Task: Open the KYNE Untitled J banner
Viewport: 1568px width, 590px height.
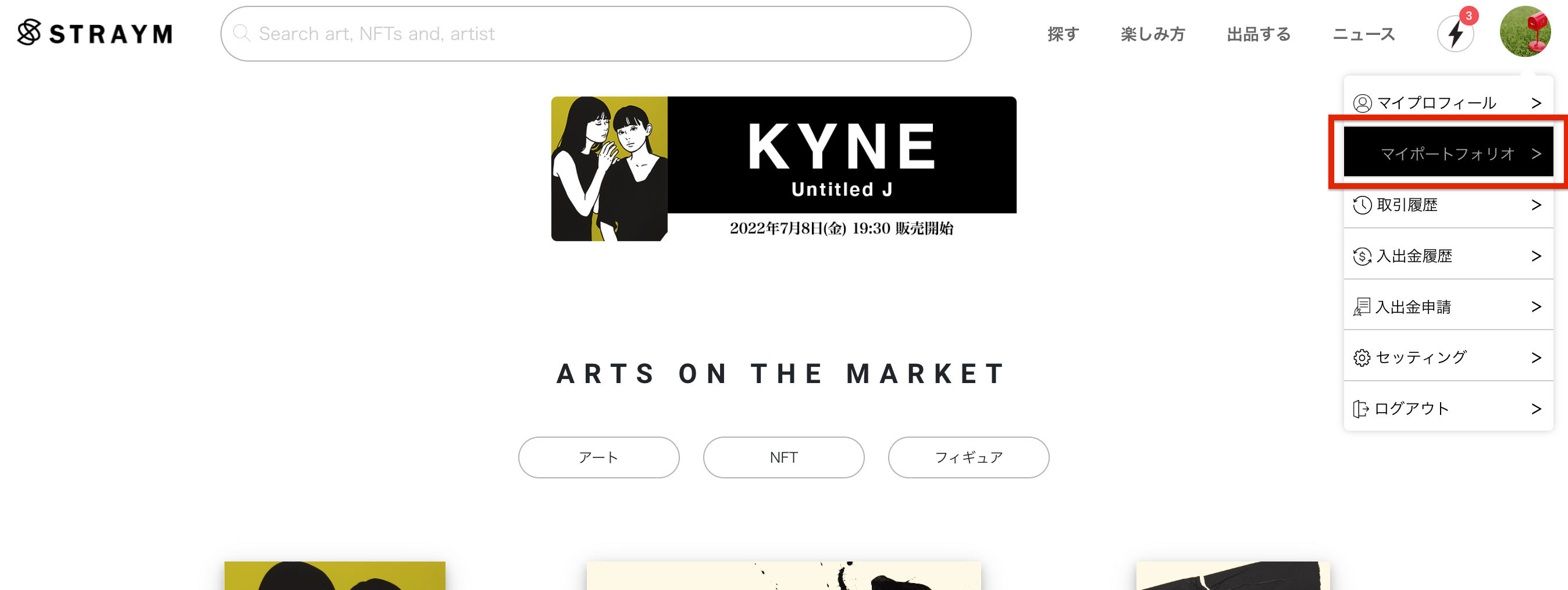Action: pyautogui.click(x=783, y=169)
